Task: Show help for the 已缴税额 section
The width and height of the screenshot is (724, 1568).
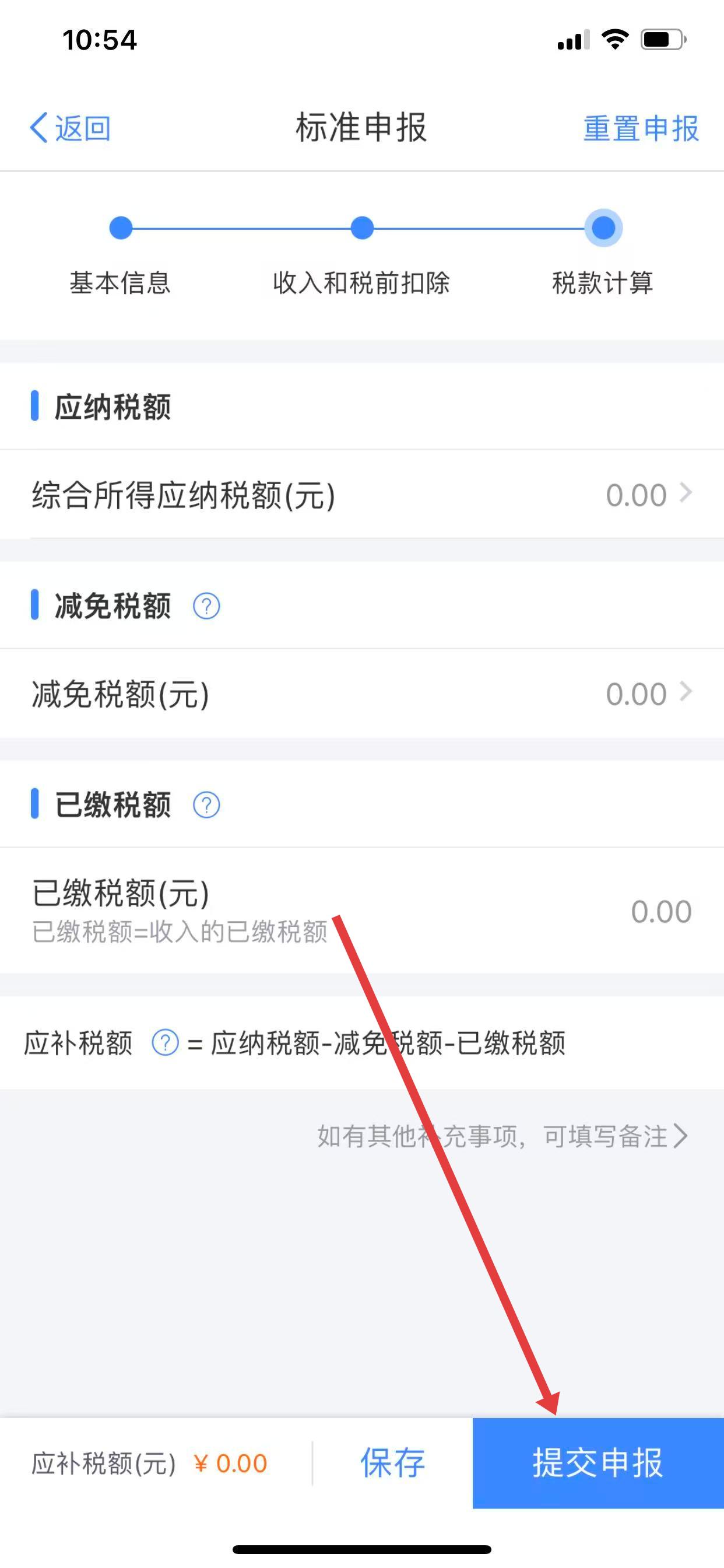Action: tap(206, 806)
